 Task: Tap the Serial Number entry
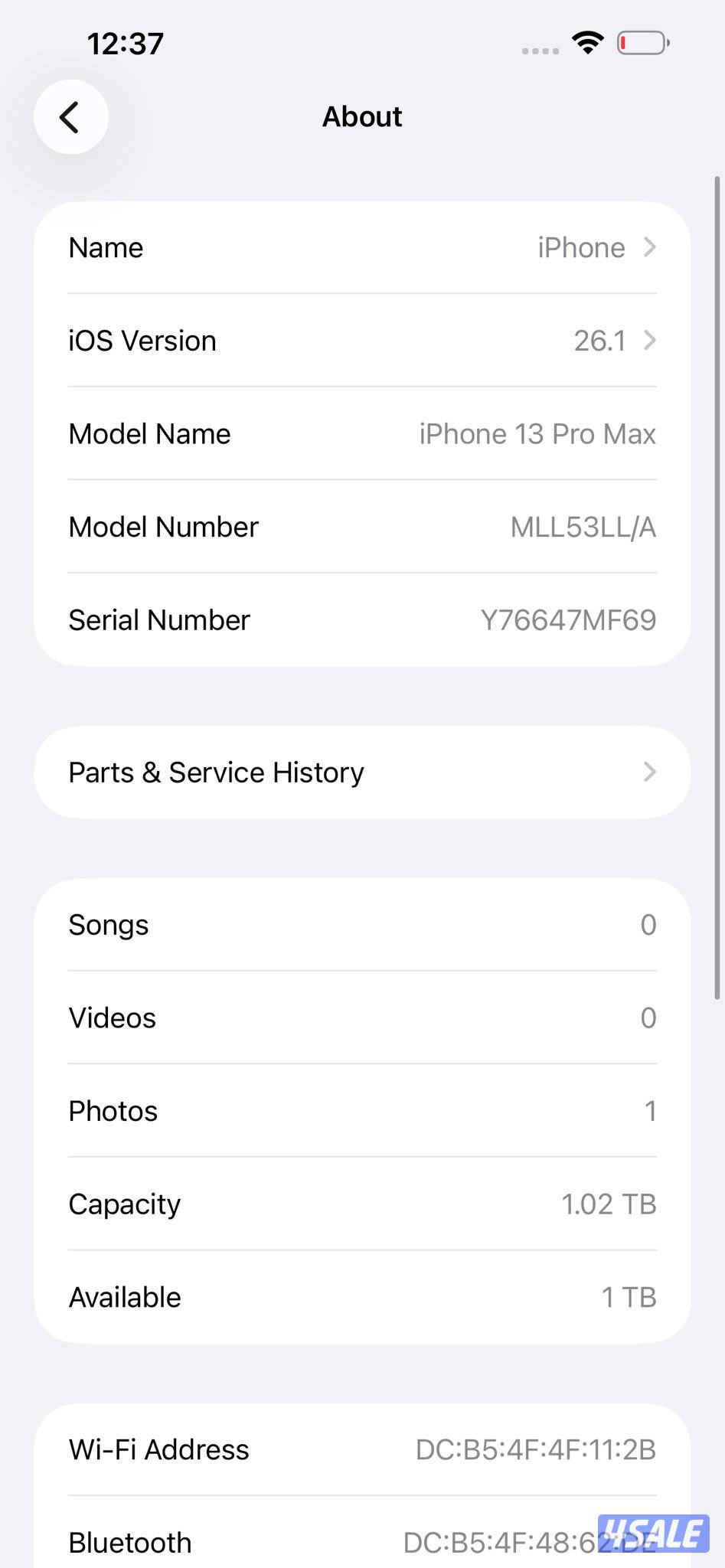coord(362,619)
